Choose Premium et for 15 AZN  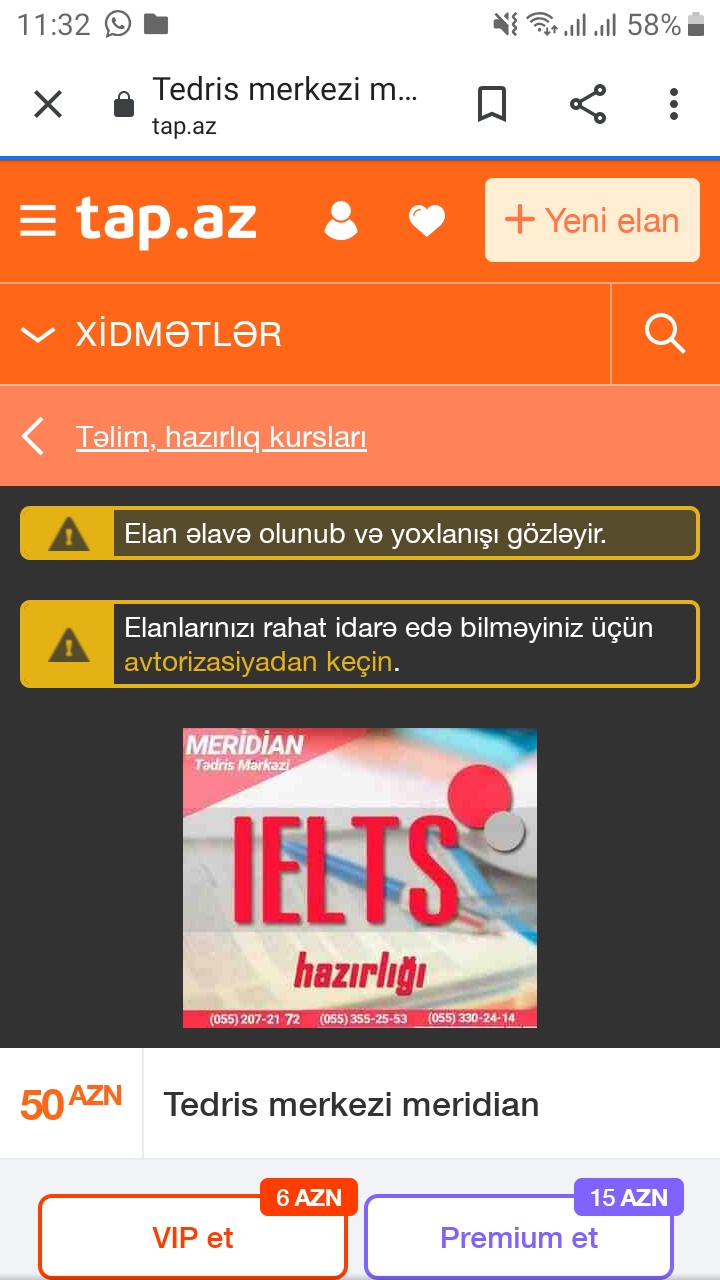(x=519, y=1237)
